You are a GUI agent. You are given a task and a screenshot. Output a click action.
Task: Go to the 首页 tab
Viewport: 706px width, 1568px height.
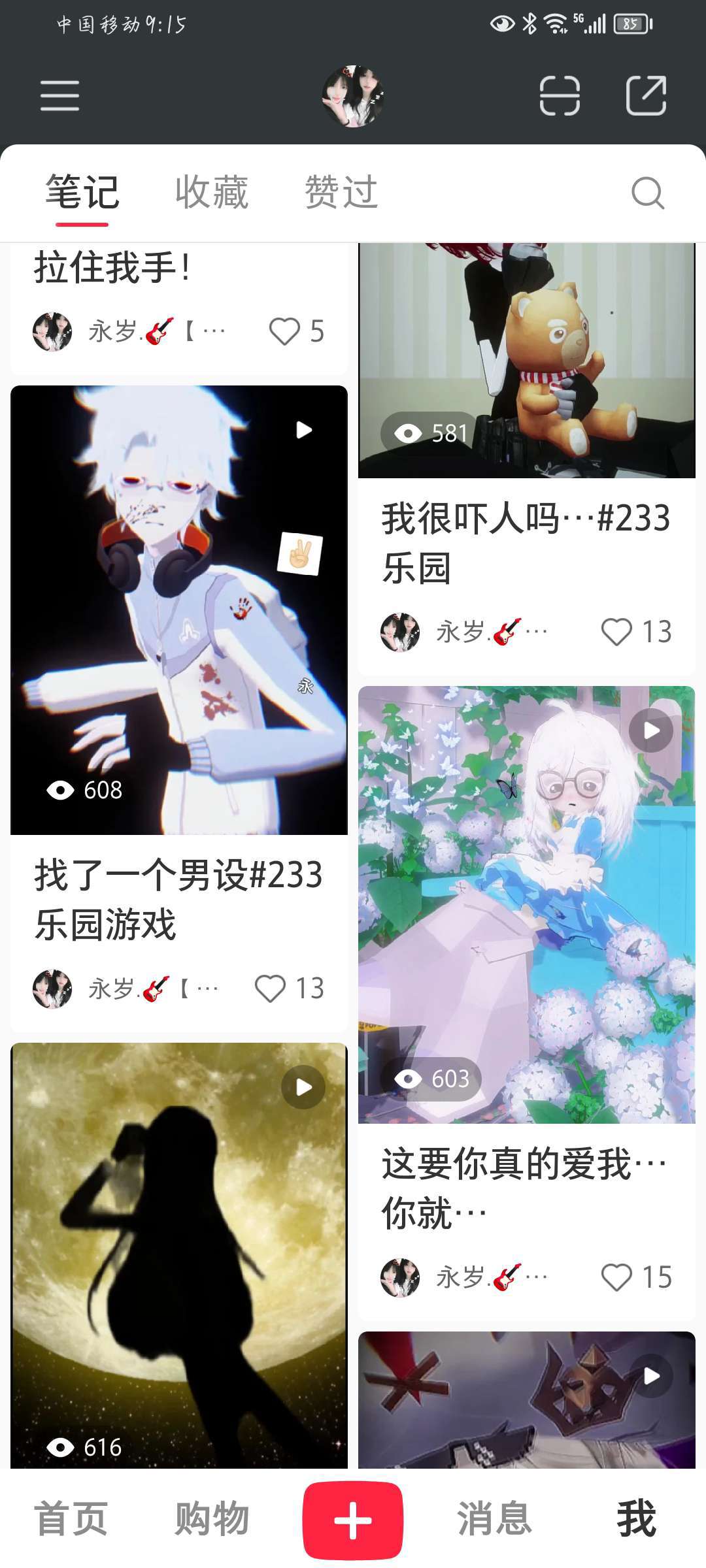click(71, 1518)
